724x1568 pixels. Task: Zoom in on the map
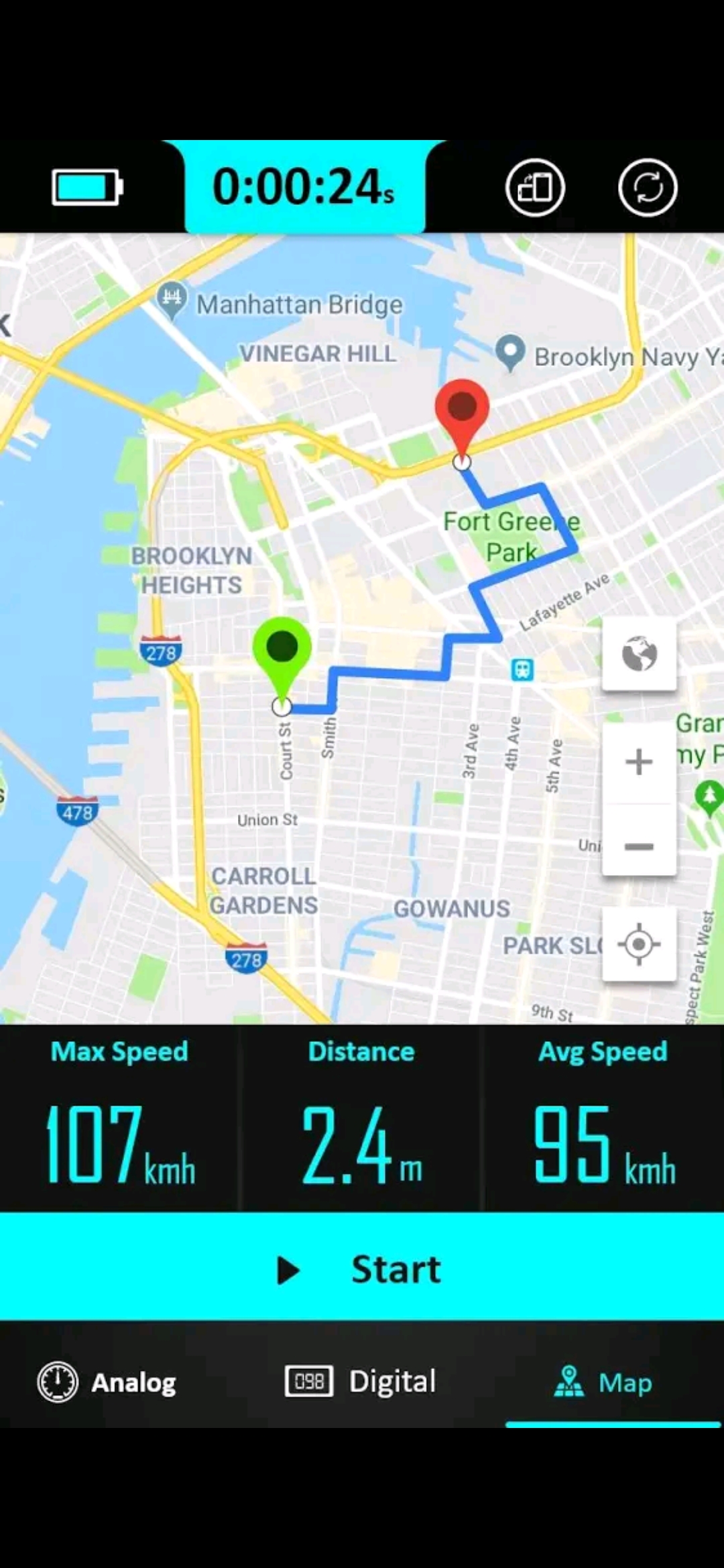[639, 762]
